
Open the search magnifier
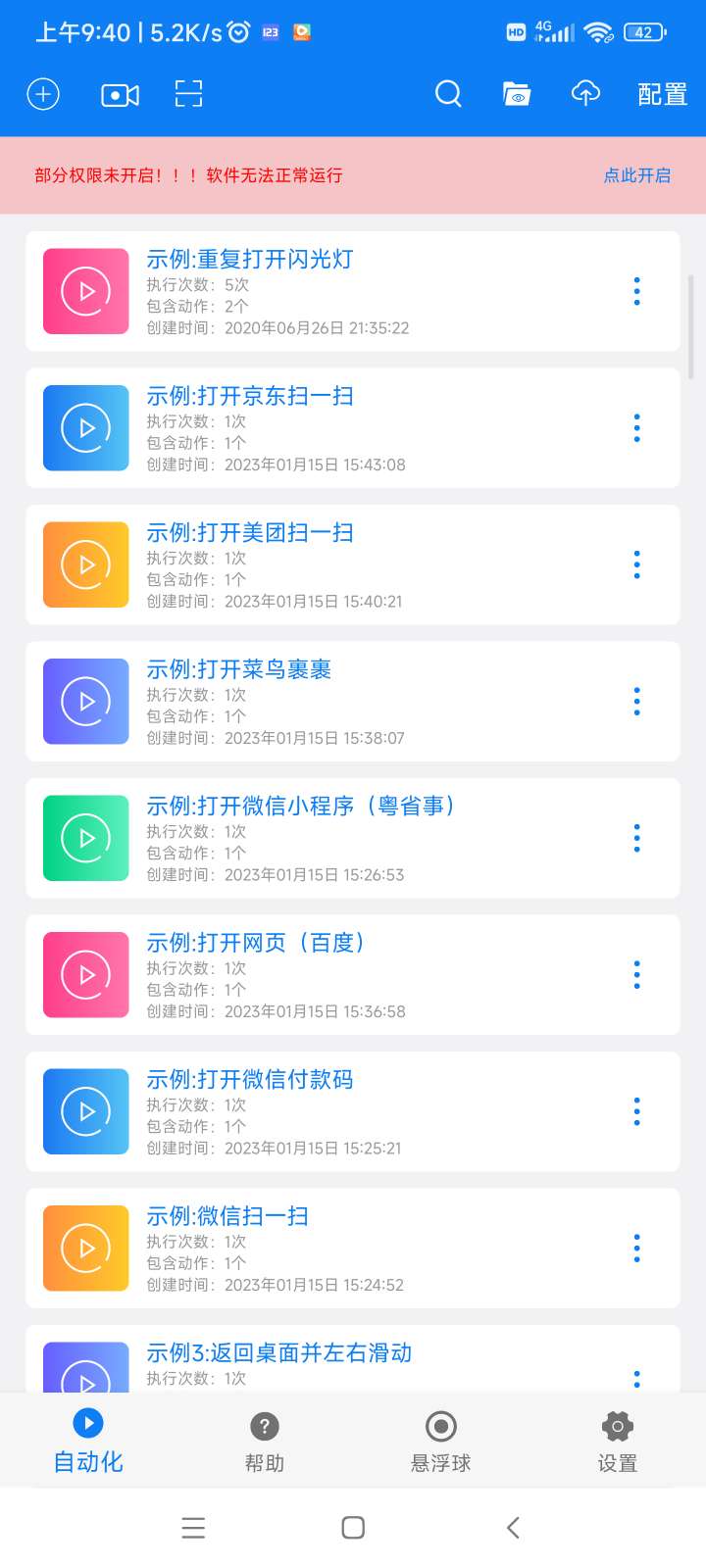coord(448,94)
